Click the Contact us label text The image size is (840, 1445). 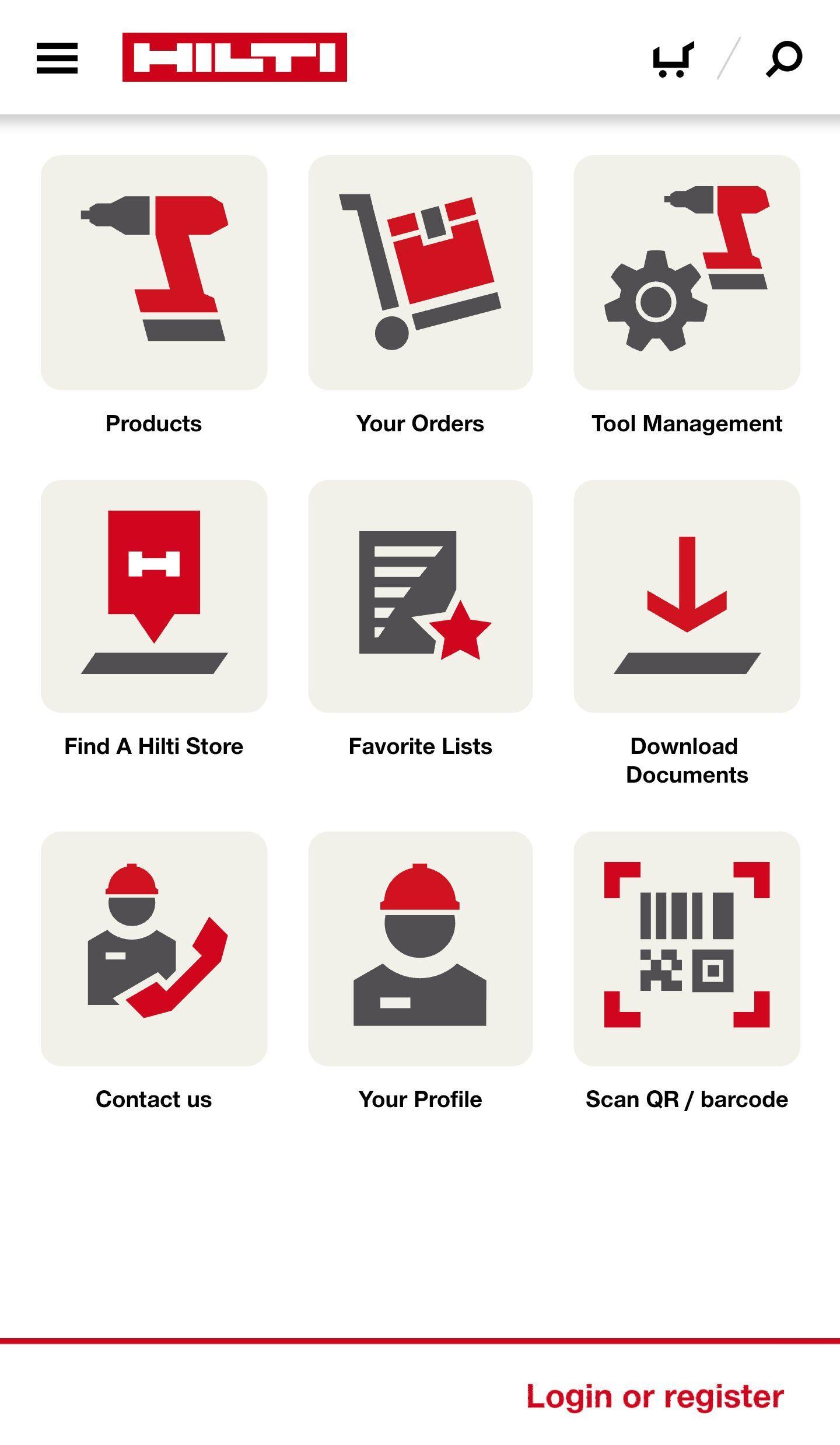coord(154,1100)
